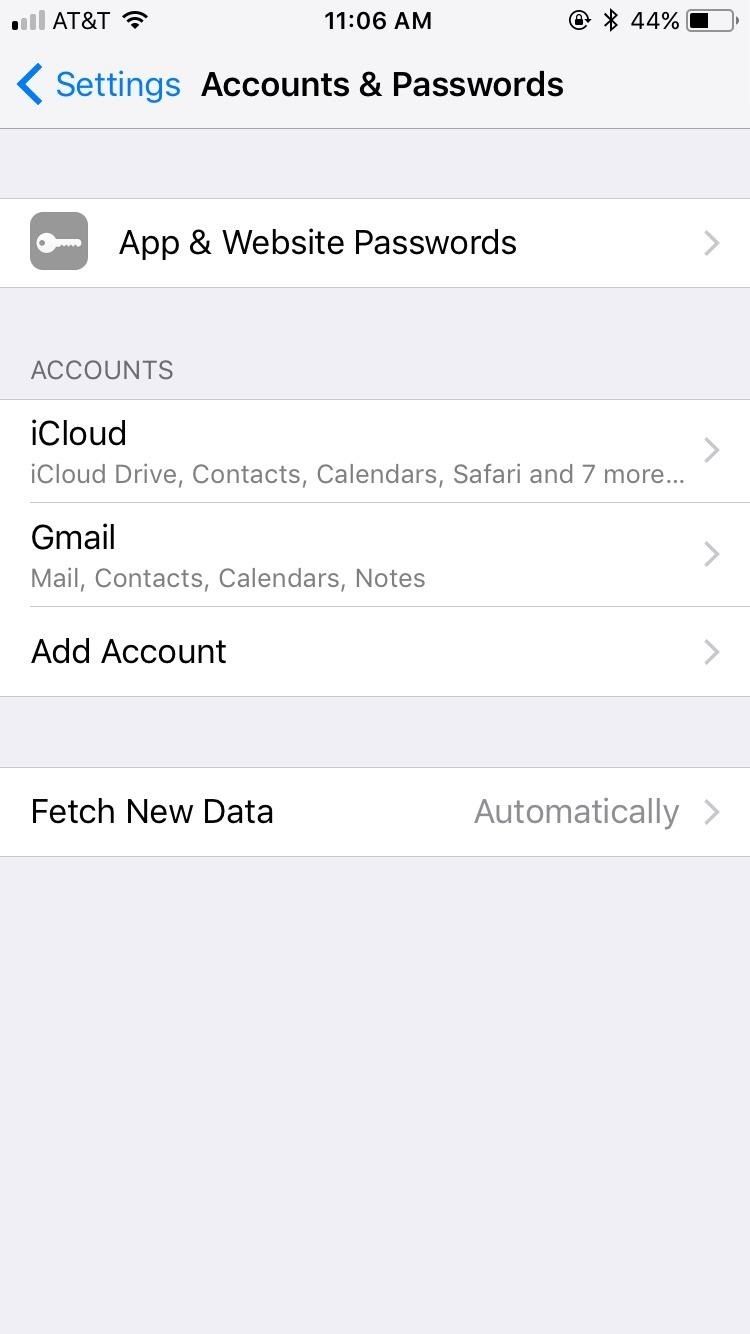750x1334 pixels.
Task: Tap the Automatically fetch setting
Action: point(577,811)
